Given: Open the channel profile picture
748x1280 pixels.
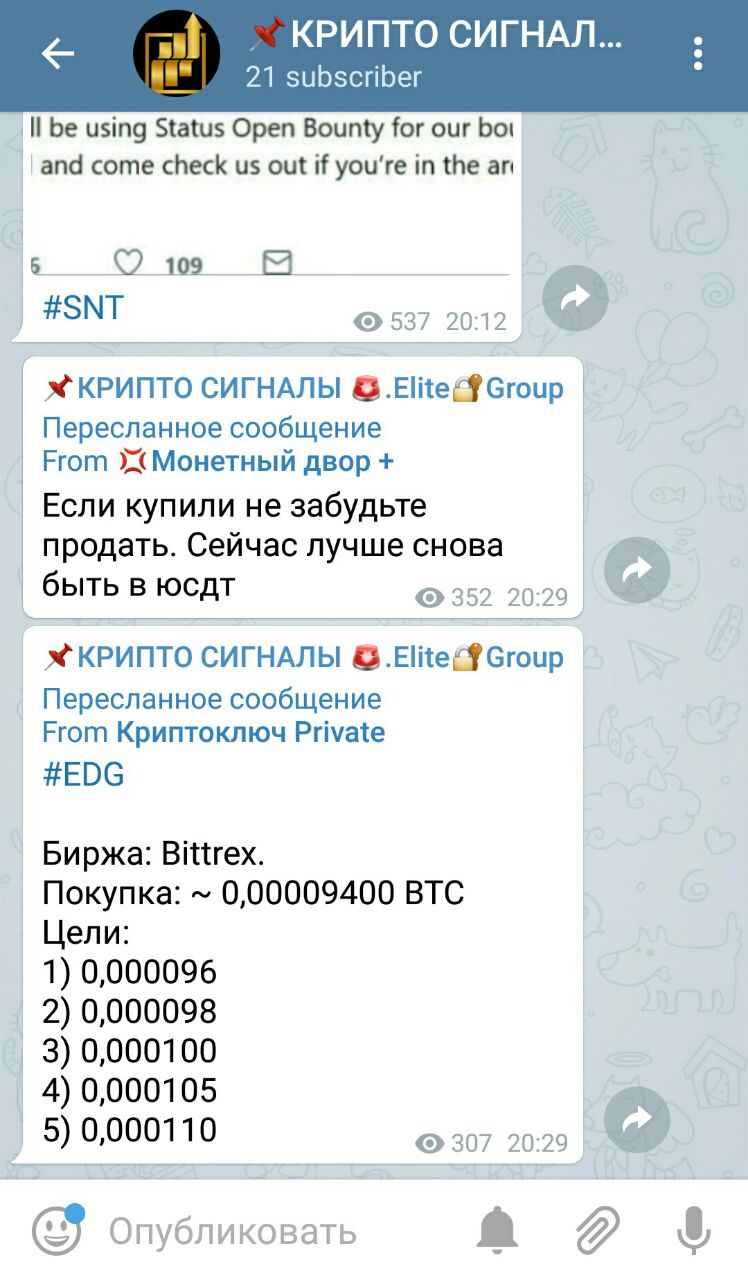Looking at the screenshot, I should [176, 54].
